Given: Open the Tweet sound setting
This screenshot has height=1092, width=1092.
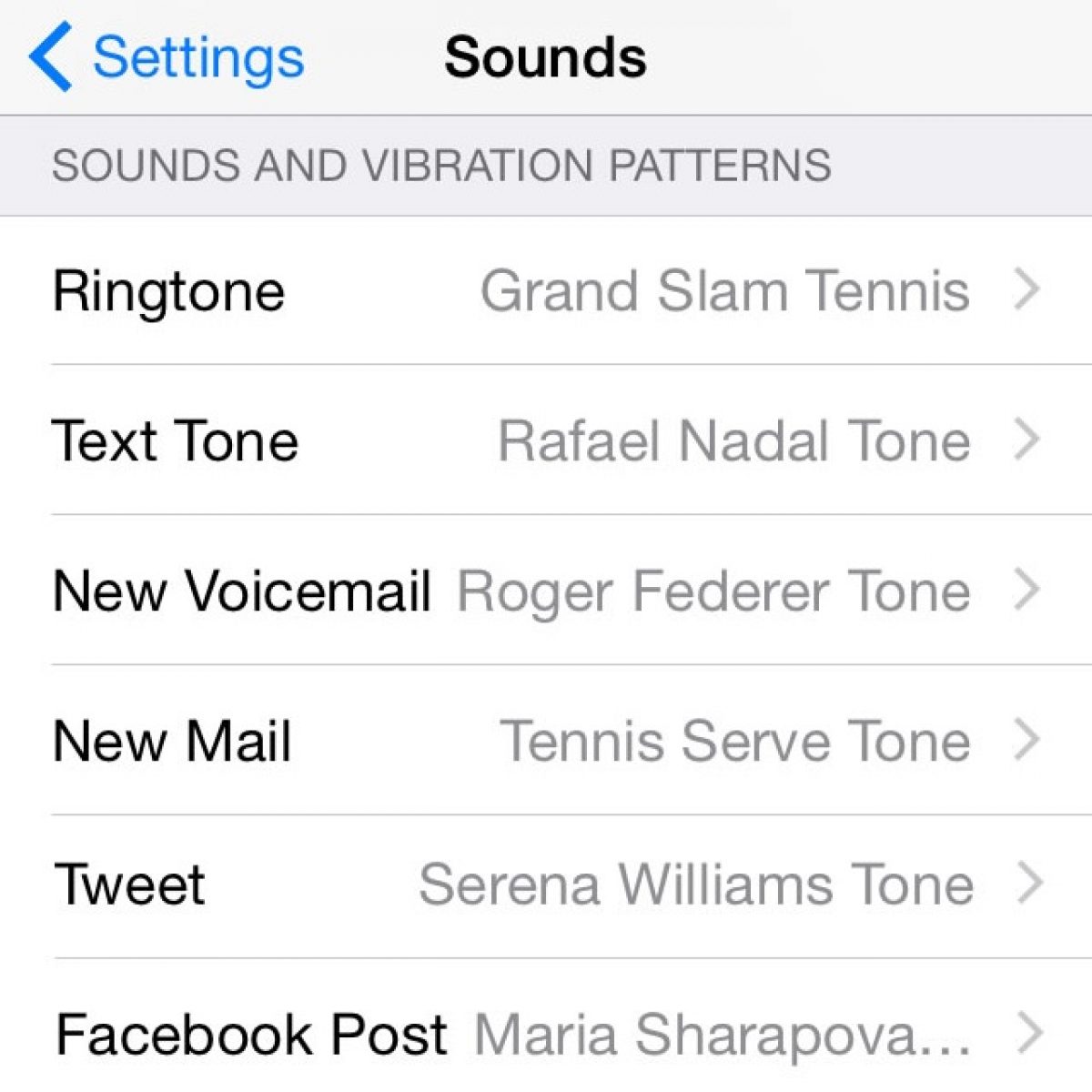Looking at the screenshot, I should [x=546, y=885].
